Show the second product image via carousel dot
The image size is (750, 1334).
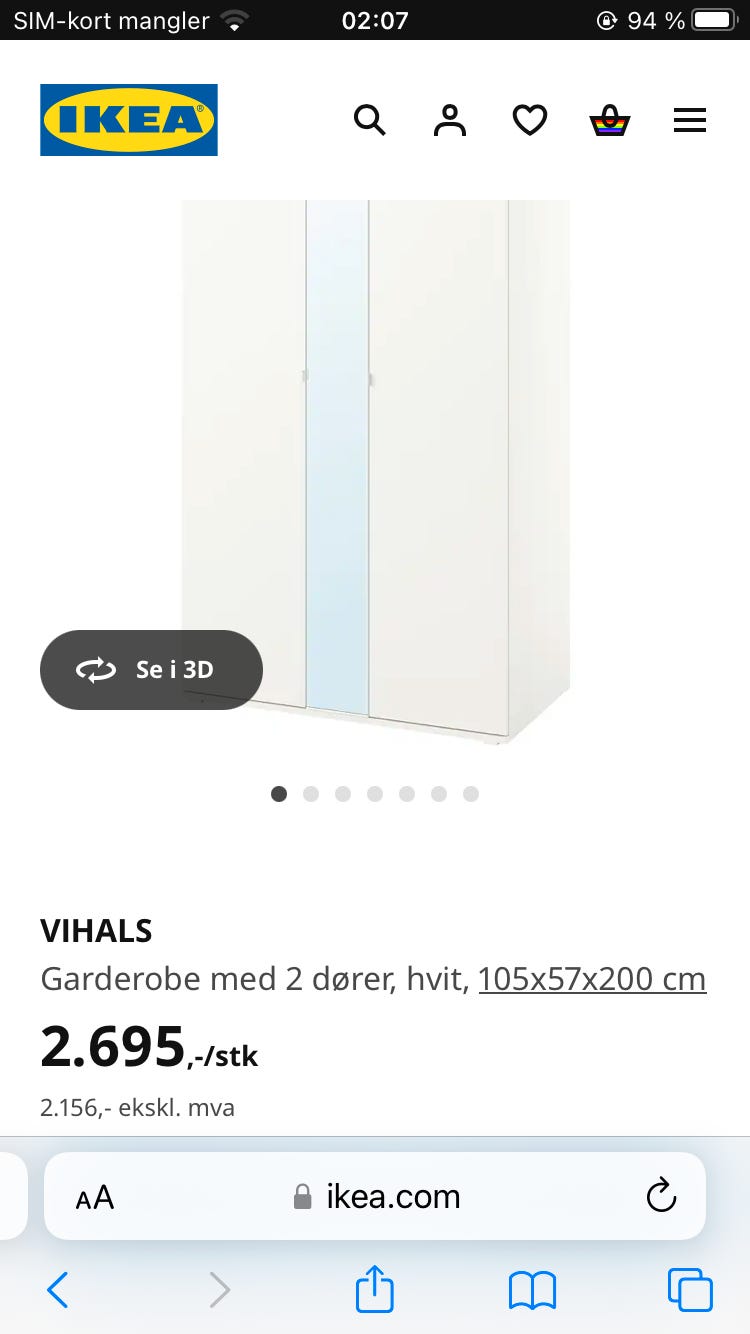[311, 794]
